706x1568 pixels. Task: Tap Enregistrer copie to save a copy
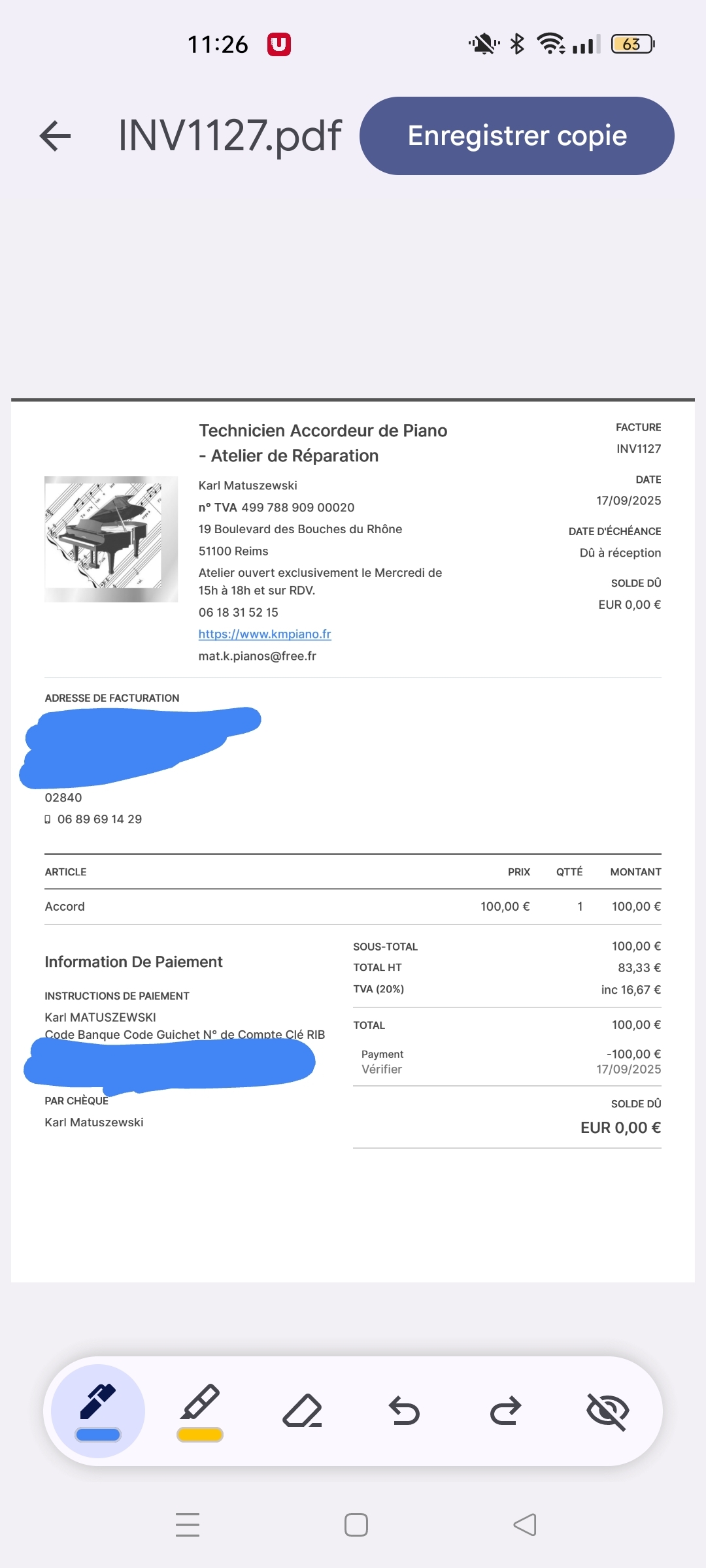click(x=516, y=136)
